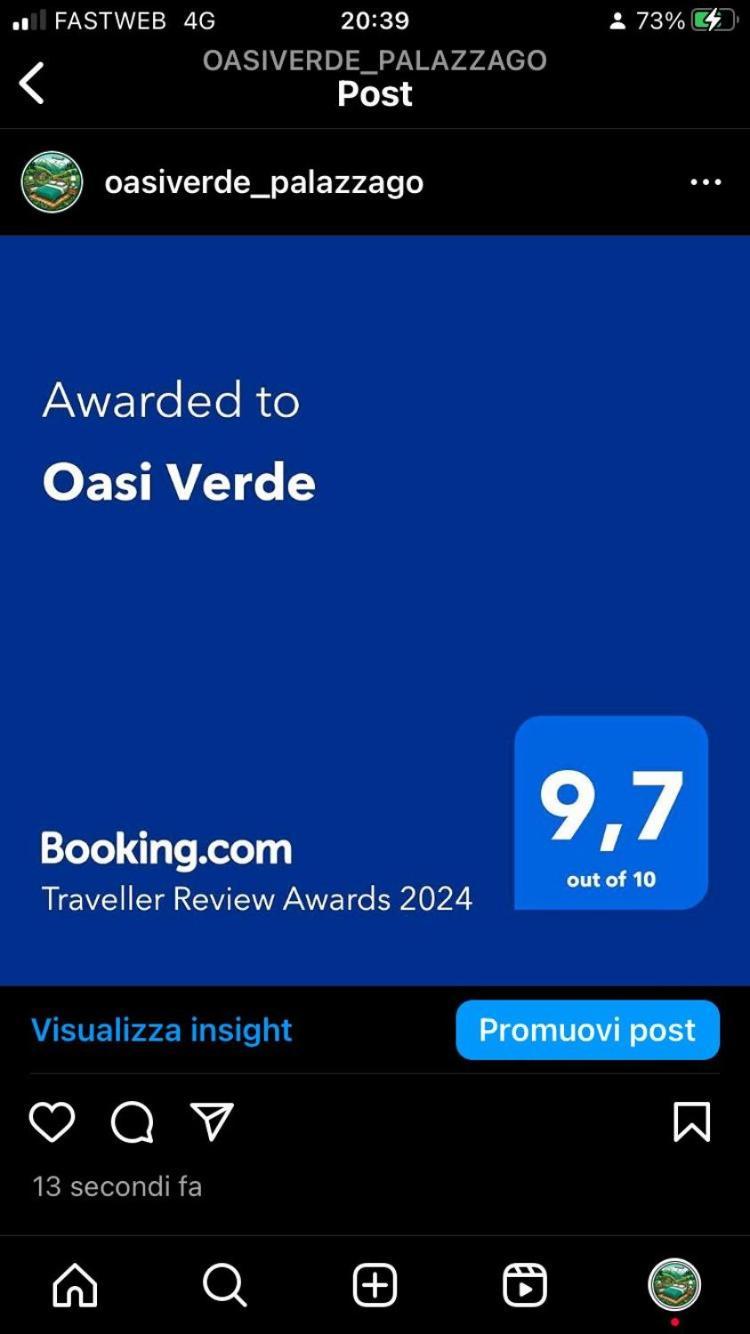Switch to the Search tab

tap(224, 1285)
